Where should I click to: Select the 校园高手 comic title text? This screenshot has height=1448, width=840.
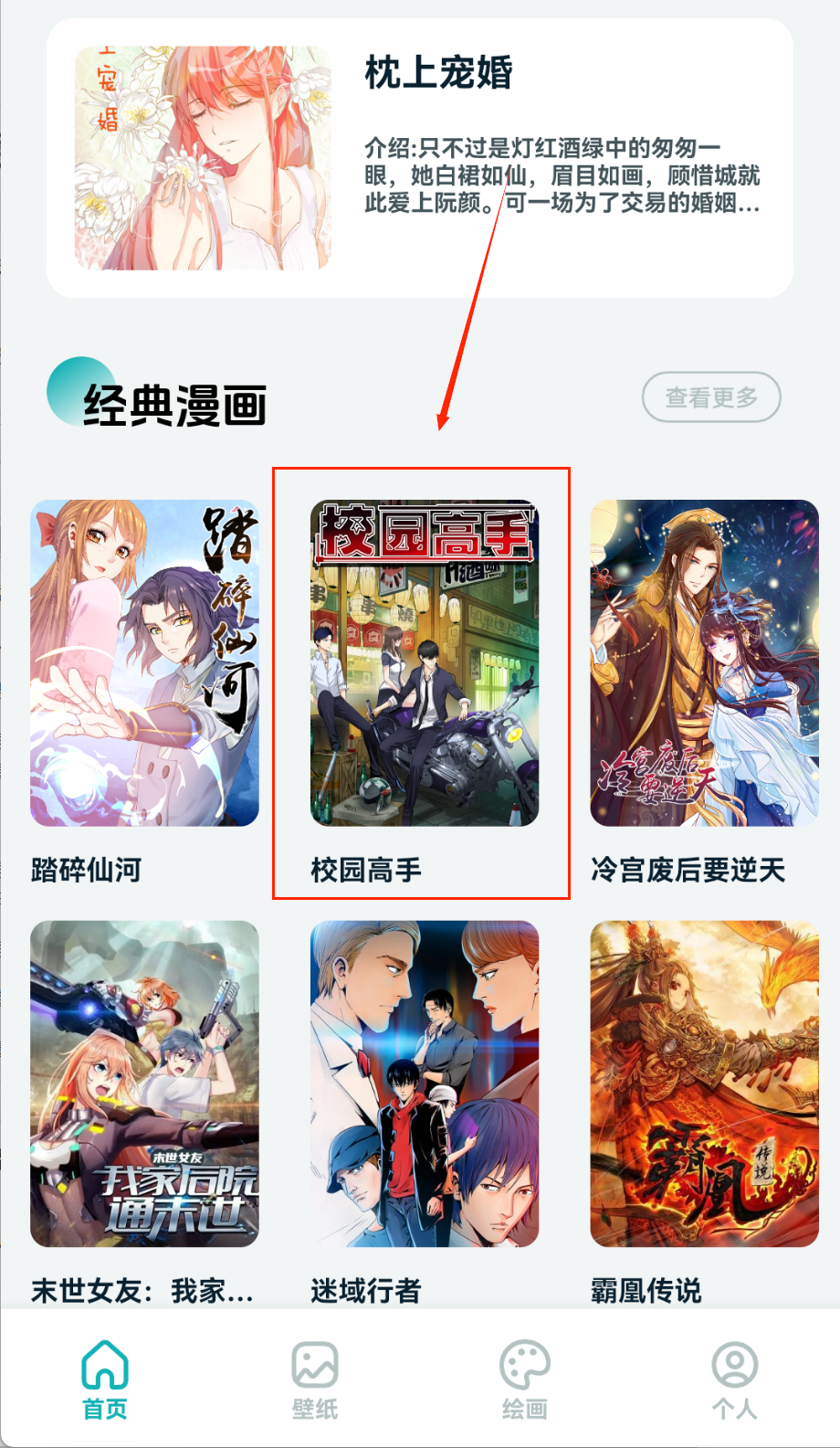362,872
